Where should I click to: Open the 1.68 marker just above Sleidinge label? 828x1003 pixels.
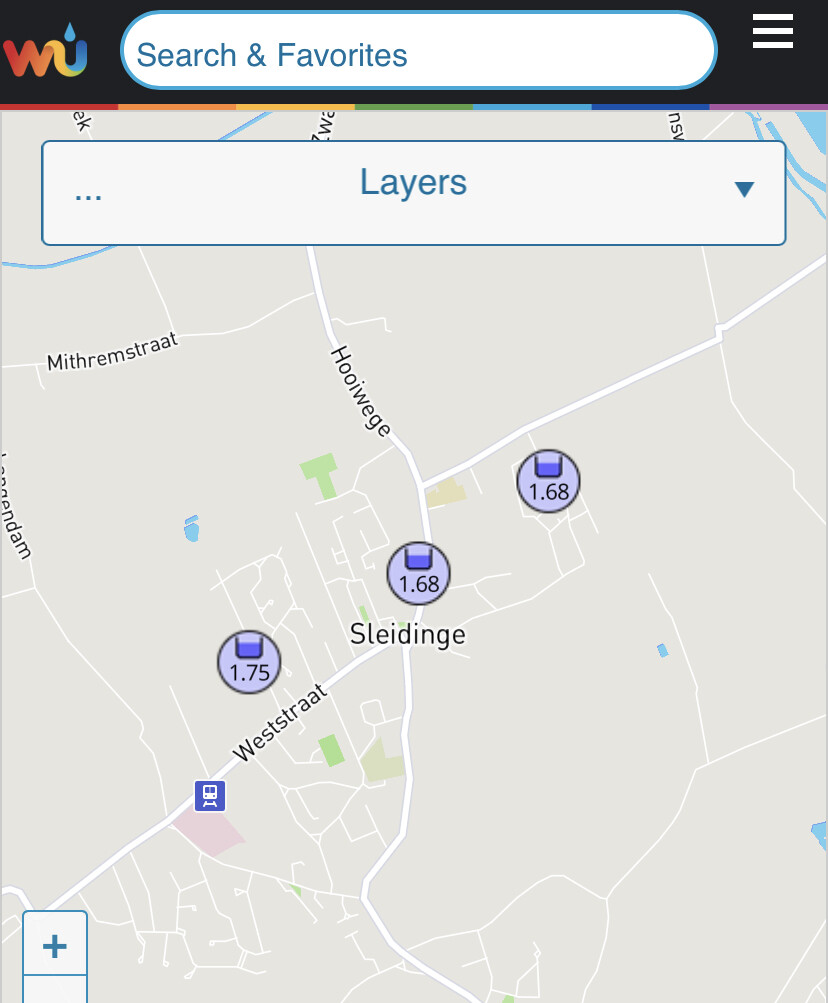[x=419, y=574]
